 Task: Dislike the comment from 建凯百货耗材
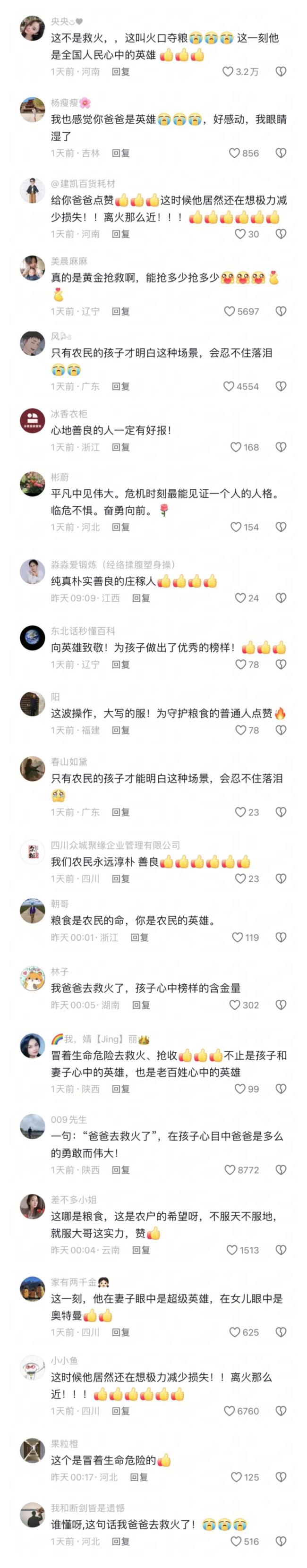[281, 234]
